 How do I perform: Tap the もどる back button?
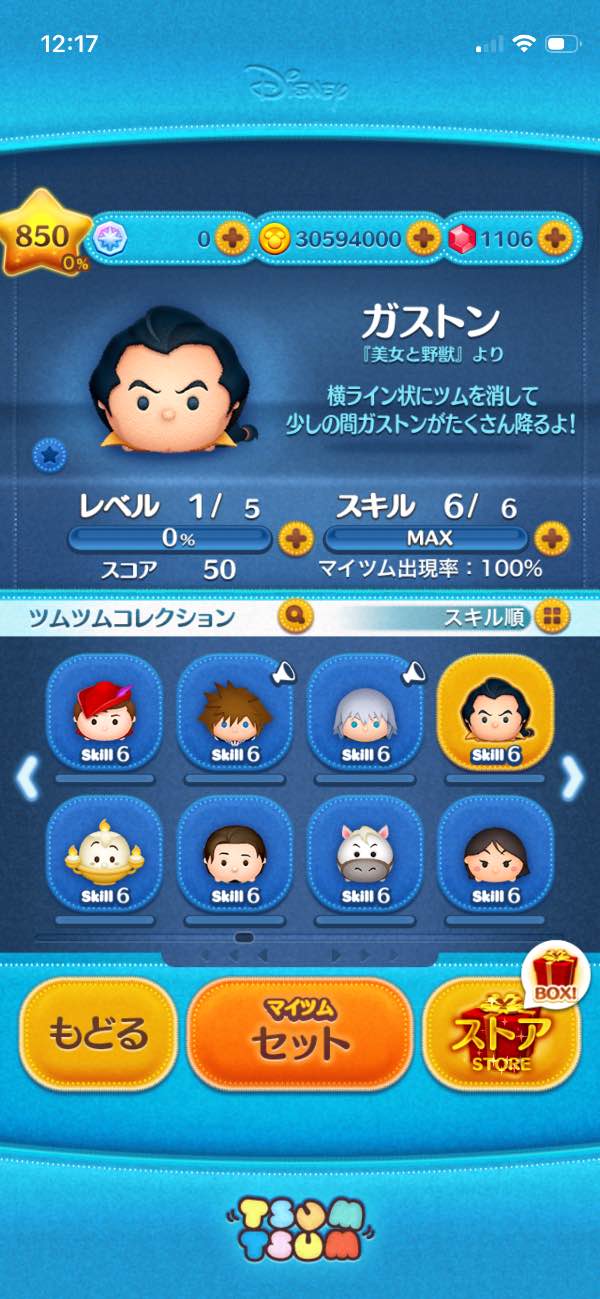[x=97, y=1033]
